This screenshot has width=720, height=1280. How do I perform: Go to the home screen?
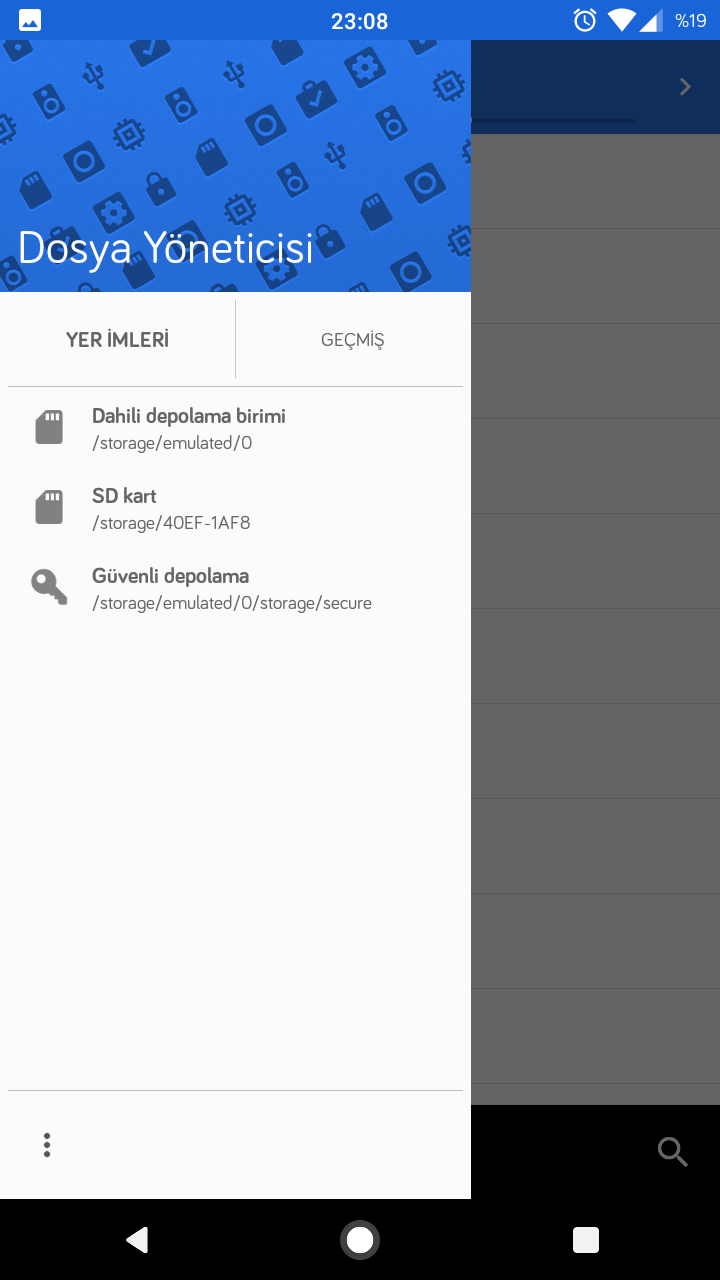360,1240
